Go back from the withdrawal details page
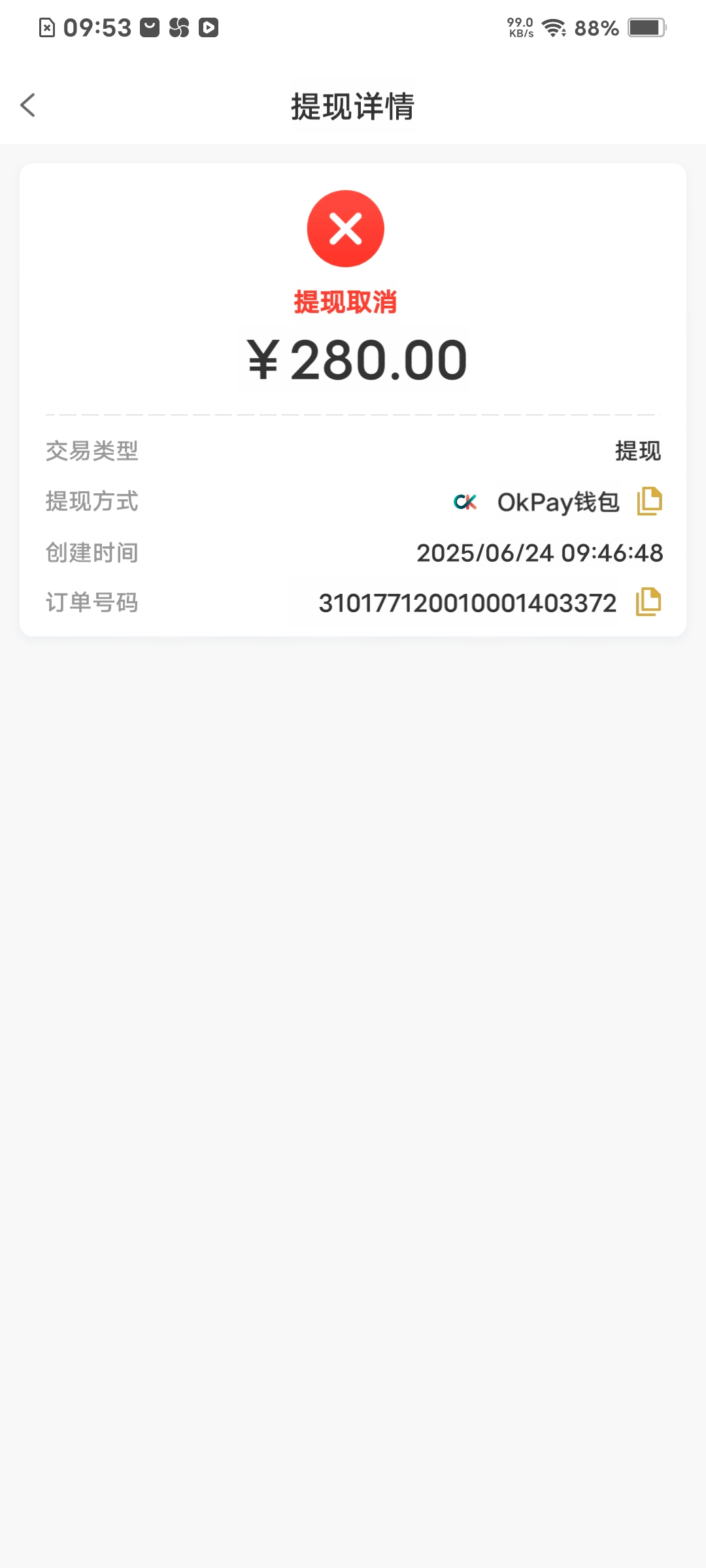 tap(27, 105)
